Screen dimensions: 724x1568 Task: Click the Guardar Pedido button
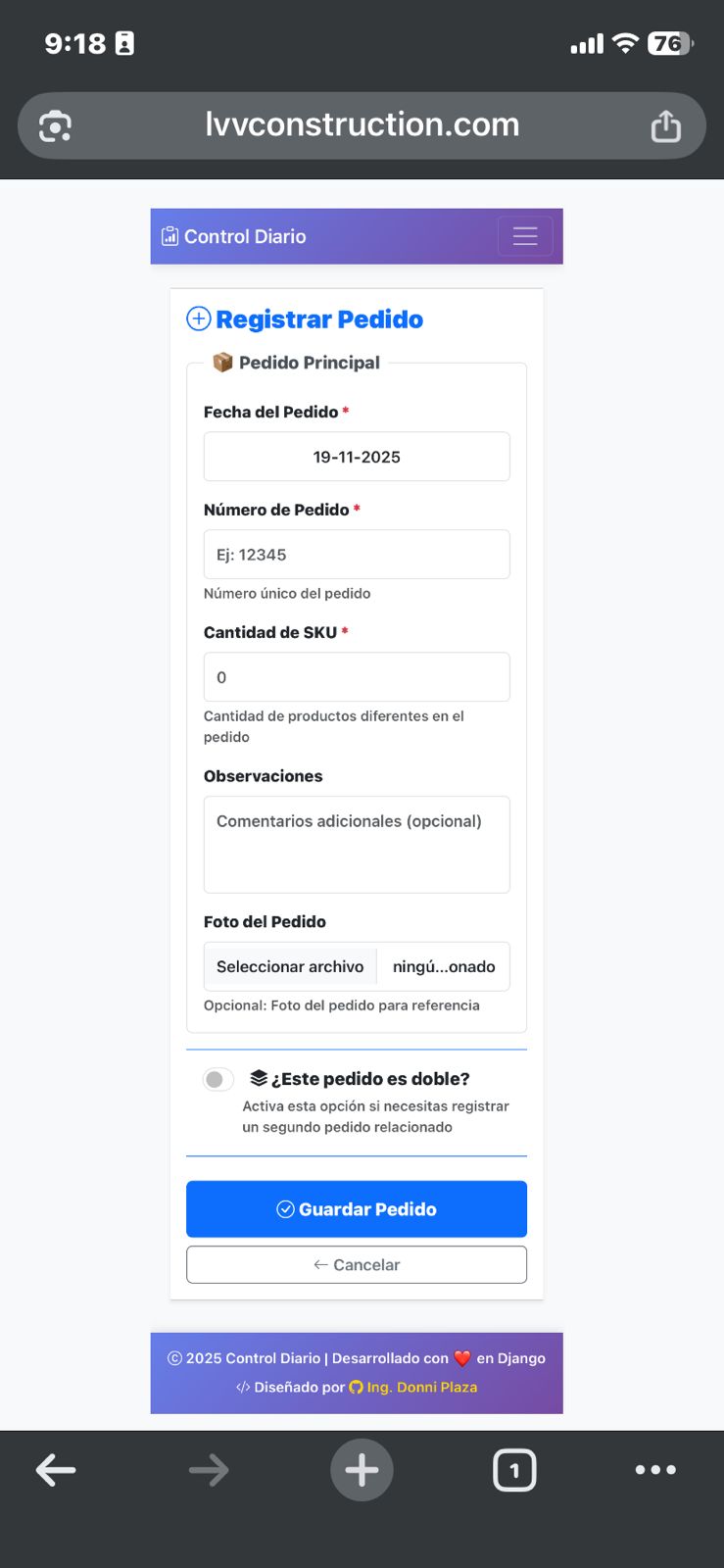[x=356, y=1208]
